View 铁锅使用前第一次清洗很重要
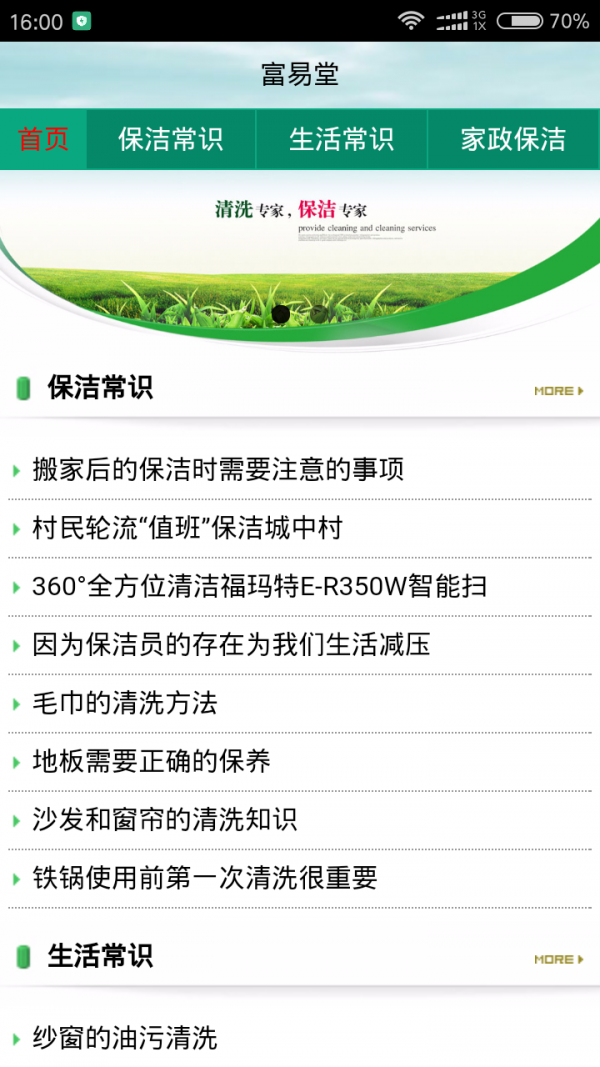Screen dimensions: 600x1067 pyautogui.click(x=205, y=879)
